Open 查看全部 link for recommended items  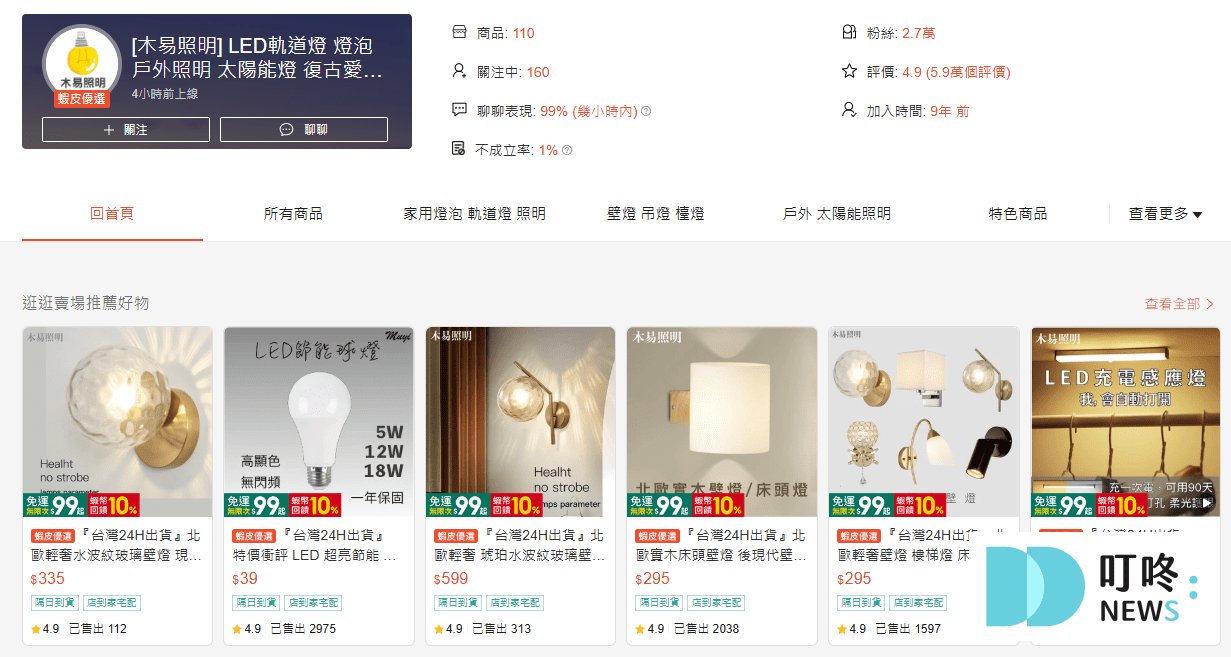tap(1179, 303)
